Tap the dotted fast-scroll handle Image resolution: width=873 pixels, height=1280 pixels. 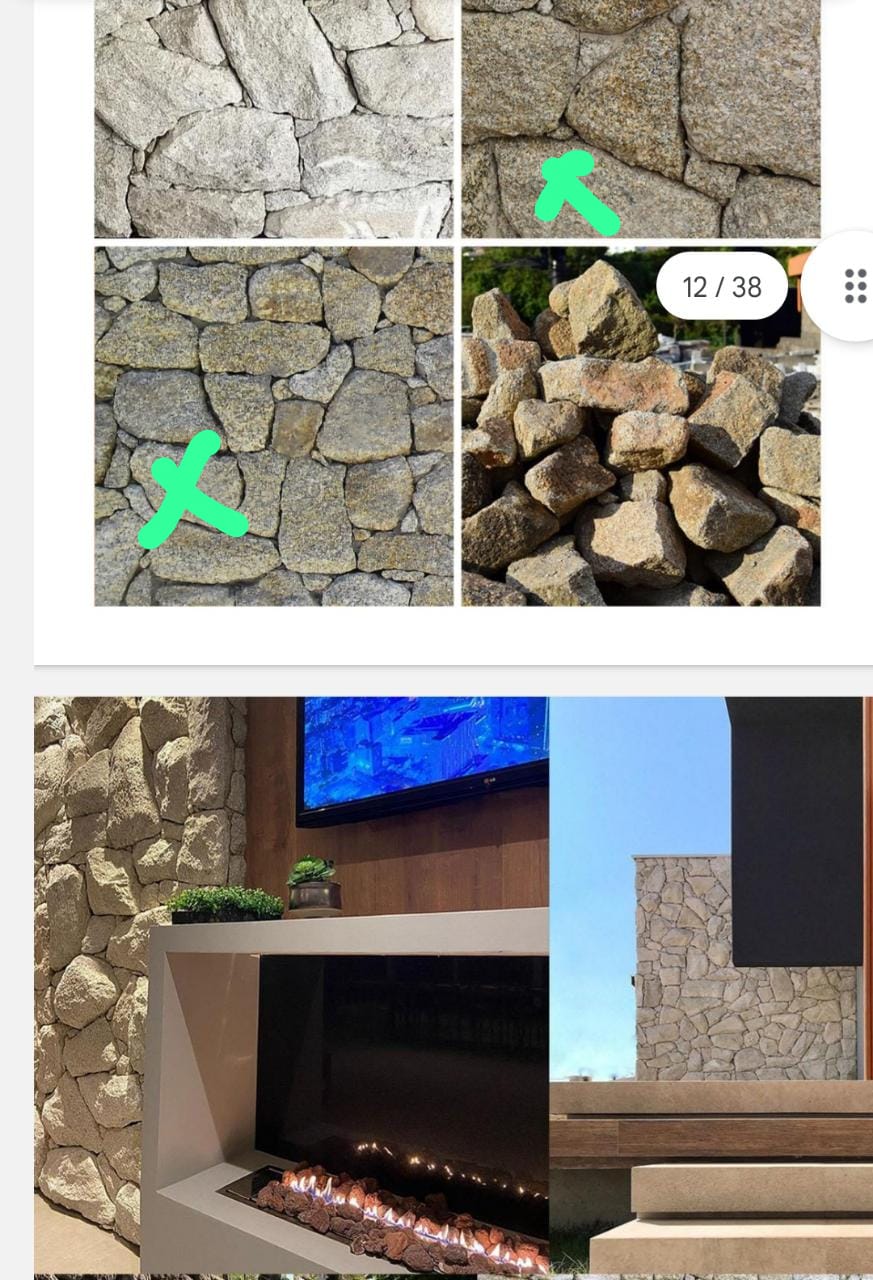click(x=854, y=286)
